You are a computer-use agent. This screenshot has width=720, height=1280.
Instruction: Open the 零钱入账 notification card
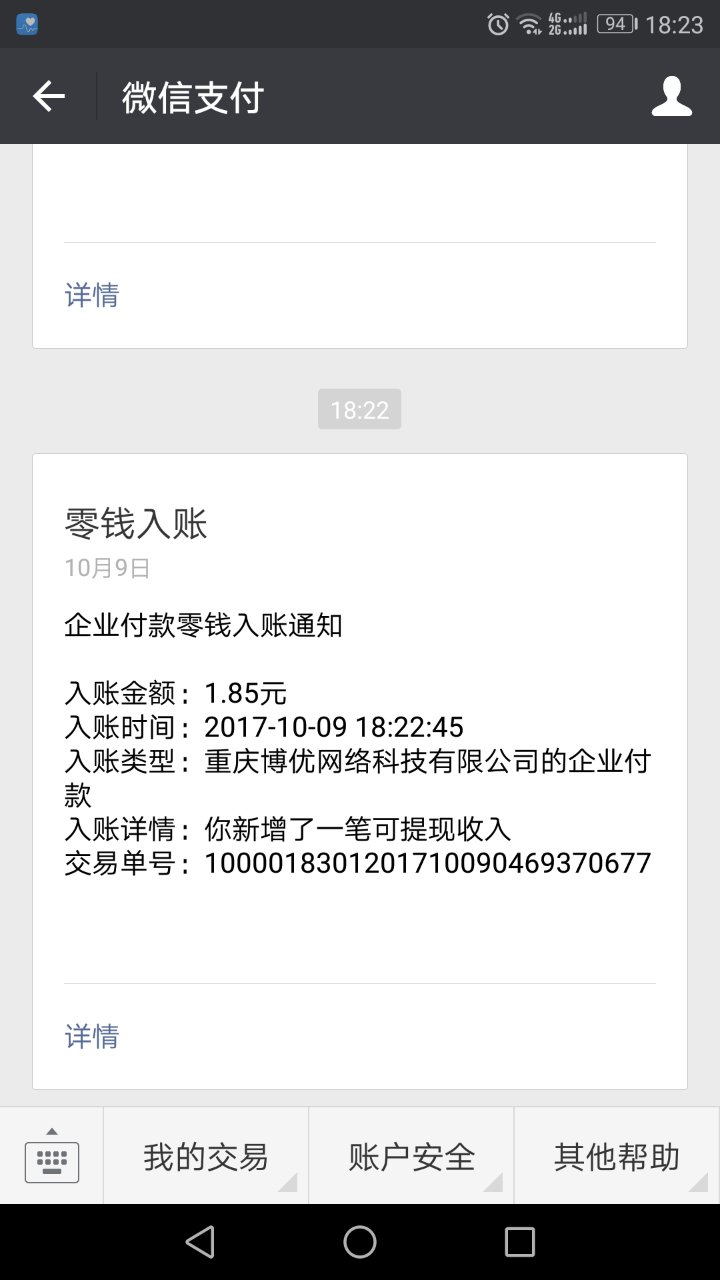(360, 771)
